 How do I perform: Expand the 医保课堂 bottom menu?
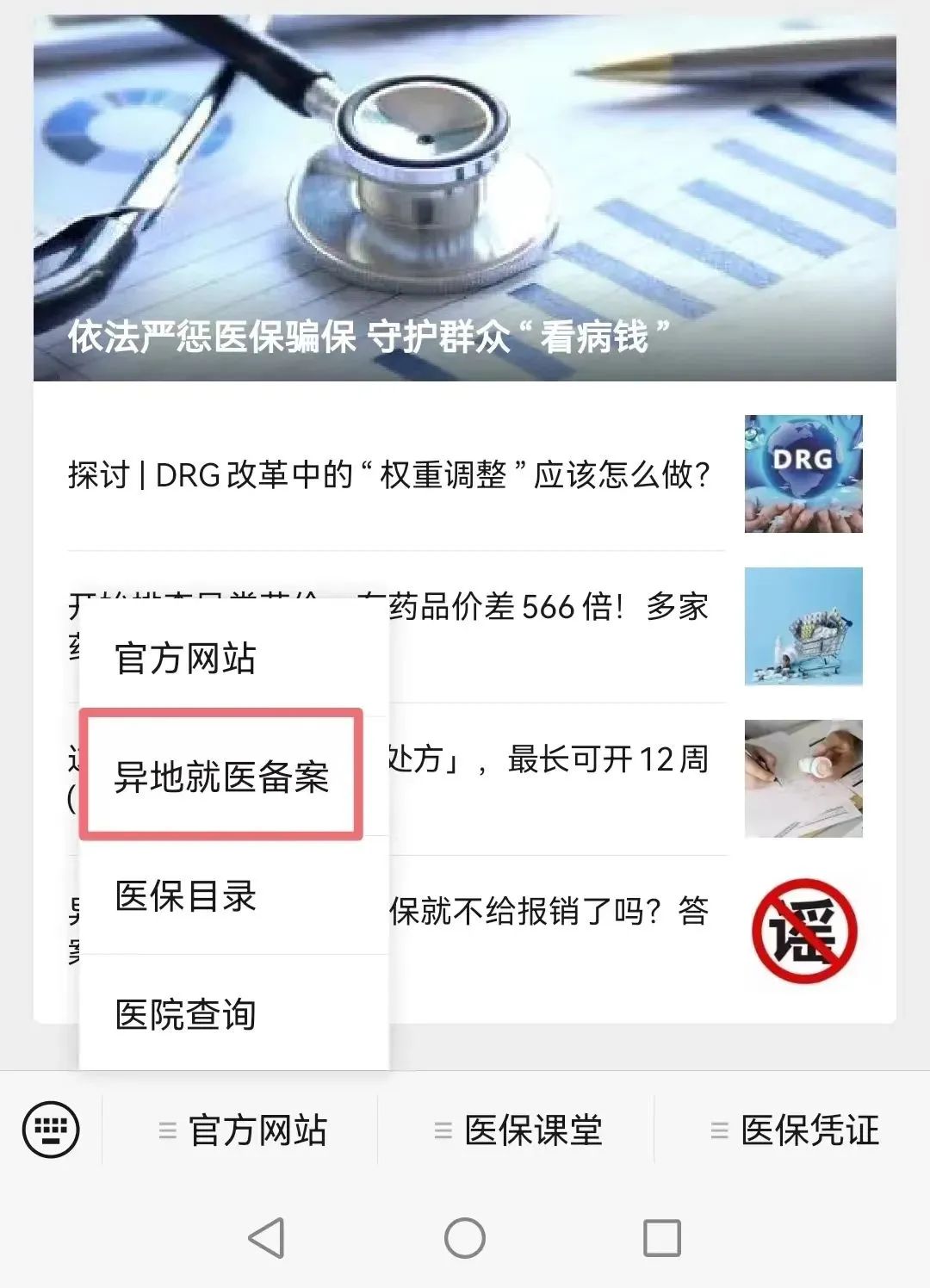click(517, 1130)
